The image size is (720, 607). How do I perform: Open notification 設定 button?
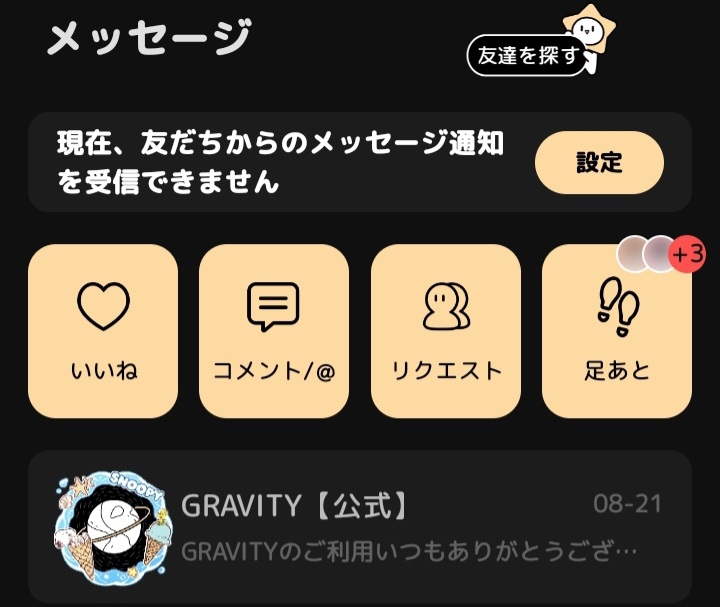click(x=599, y=162)
